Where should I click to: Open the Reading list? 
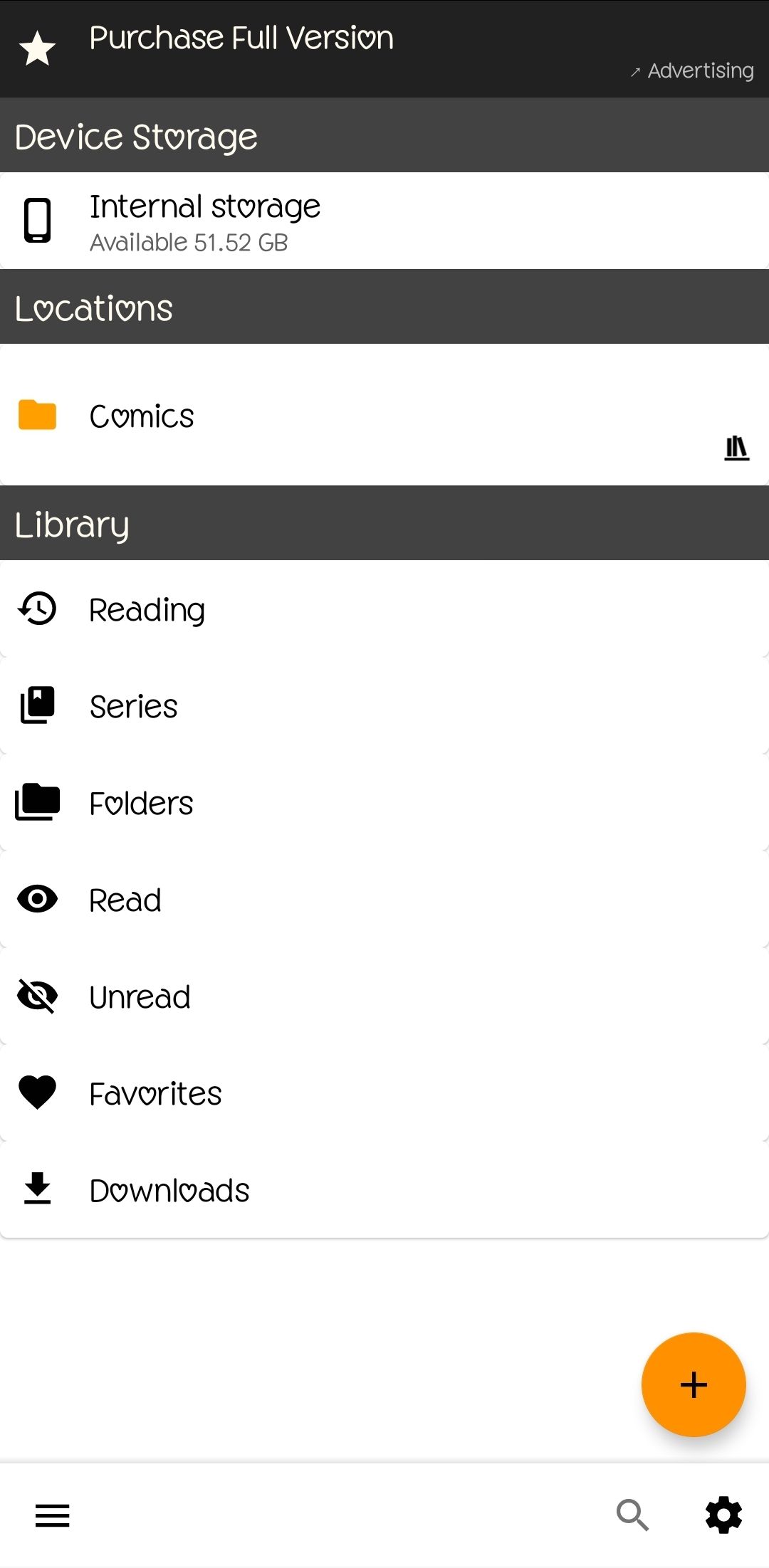(384, 609)
